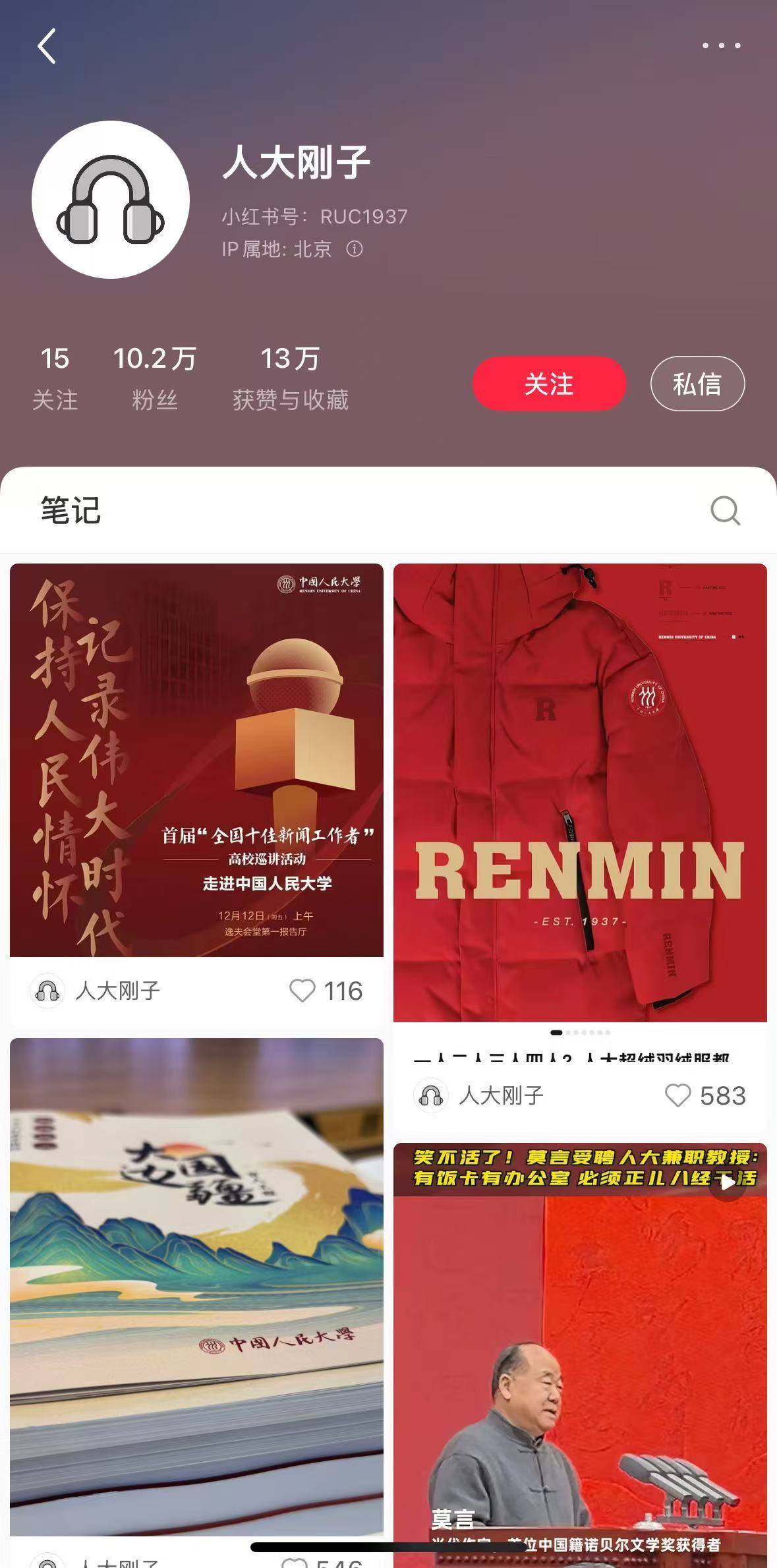Go back using the top-left arrow
This screenshot has width=777, height=1568.
pos(46,46)
